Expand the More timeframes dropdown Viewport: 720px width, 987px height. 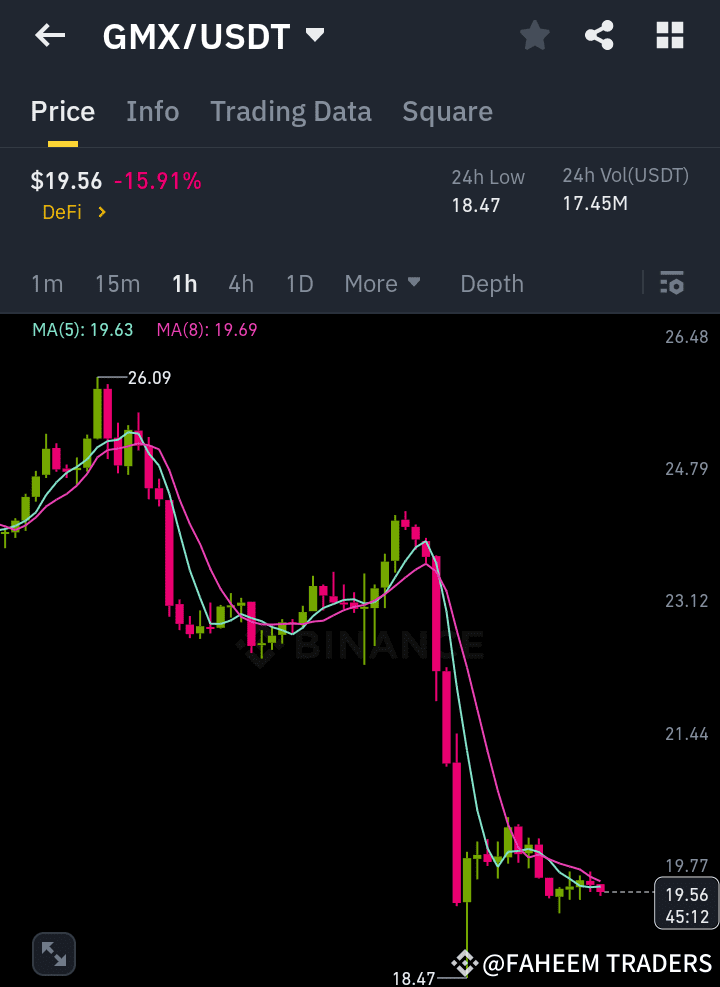[382, 283]
